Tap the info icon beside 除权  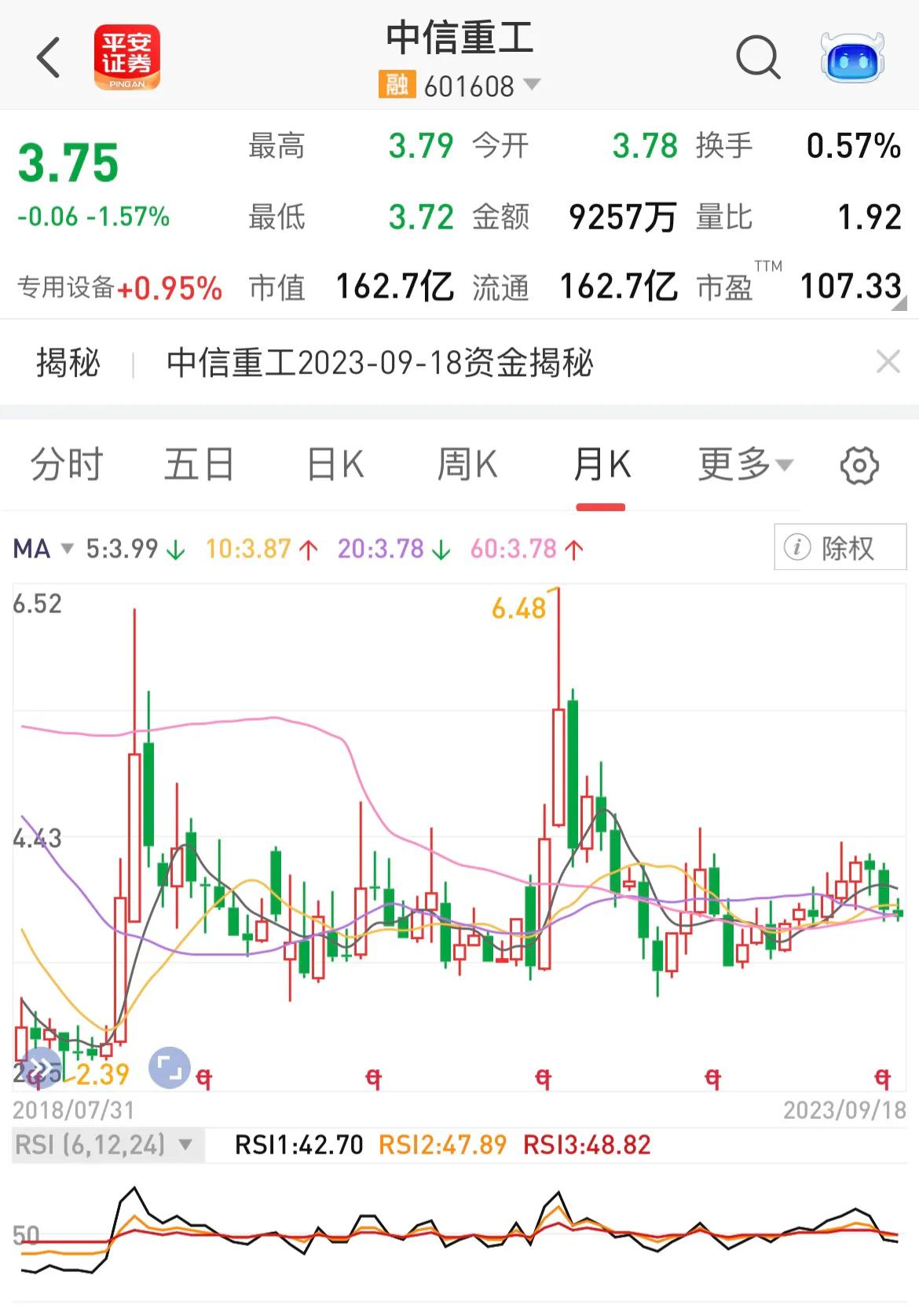click(x=799, y=547)
